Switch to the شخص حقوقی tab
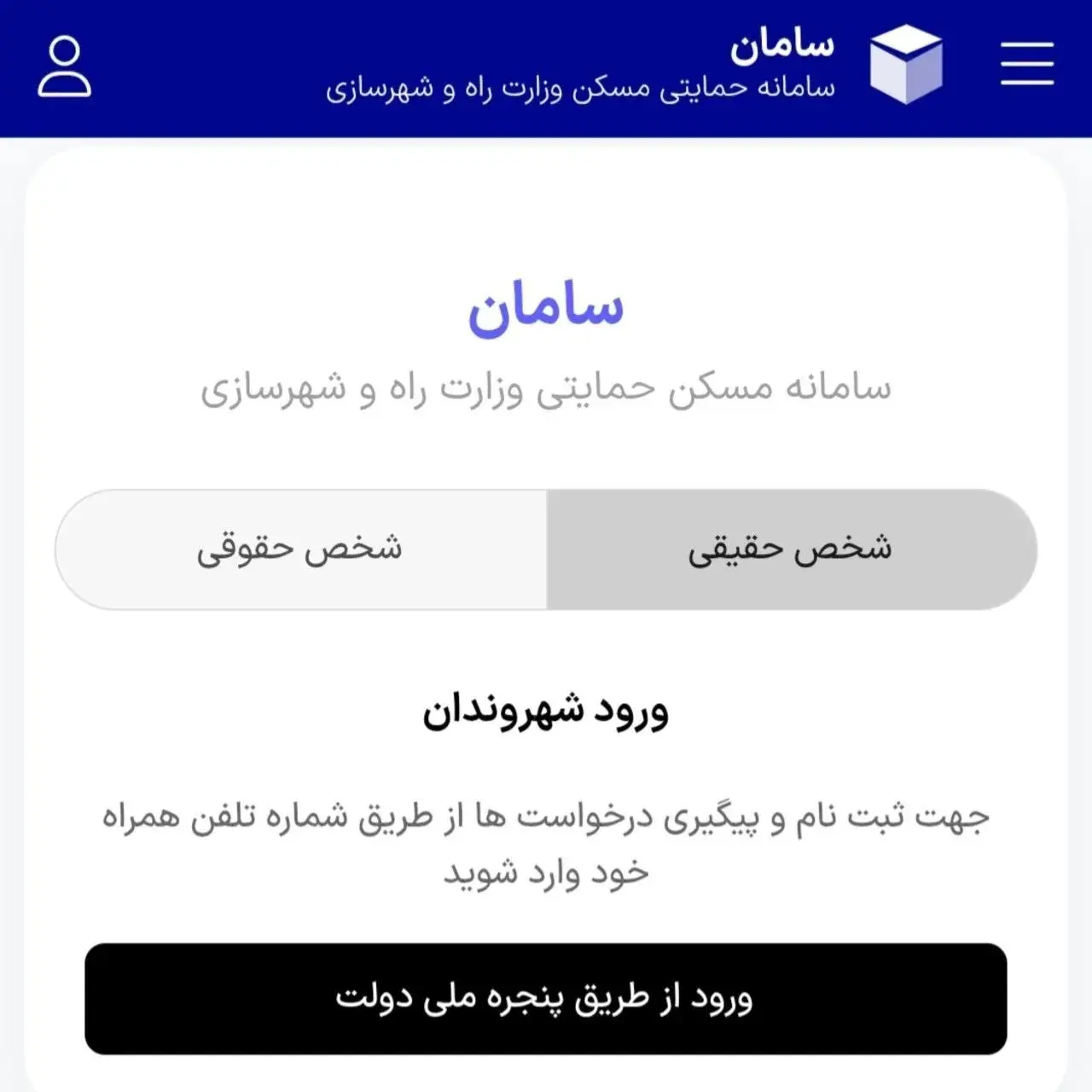The image size is (1092, 1092). click(300, 549)
